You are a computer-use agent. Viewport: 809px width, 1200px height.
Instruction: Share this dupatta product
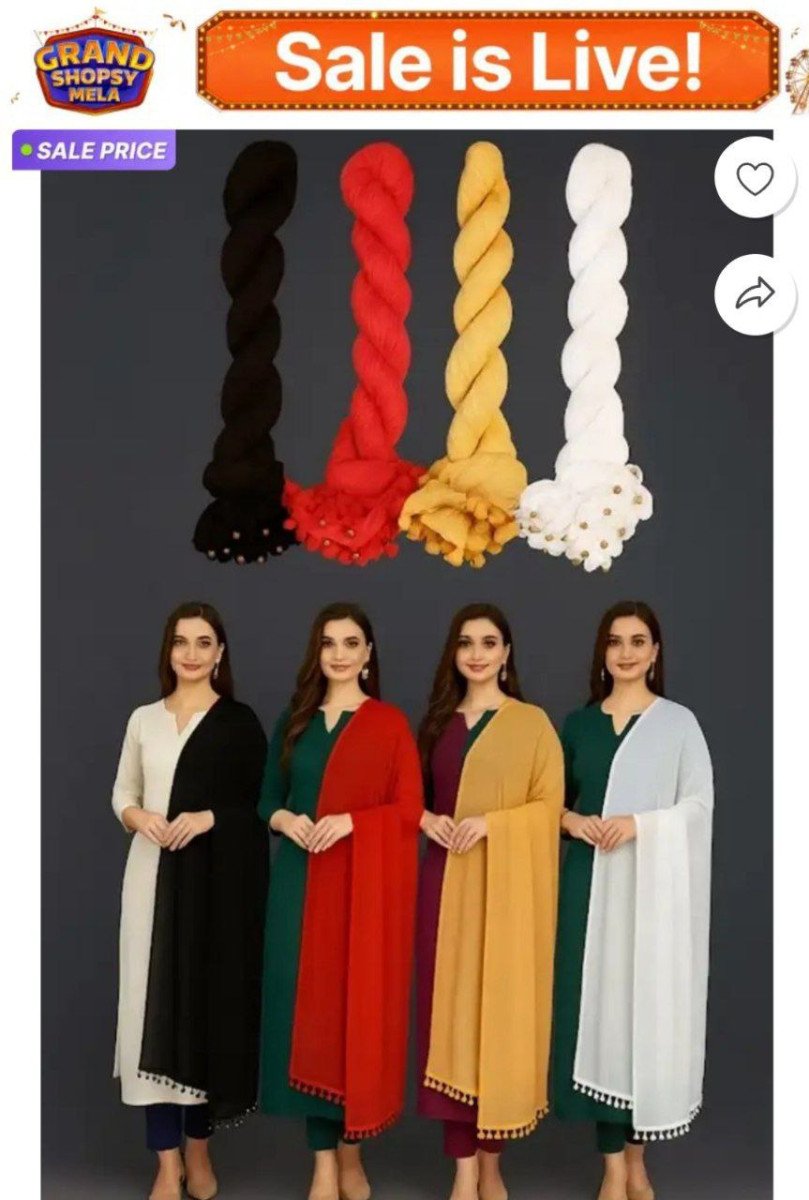pyautogui.click(x=755, y=294)
